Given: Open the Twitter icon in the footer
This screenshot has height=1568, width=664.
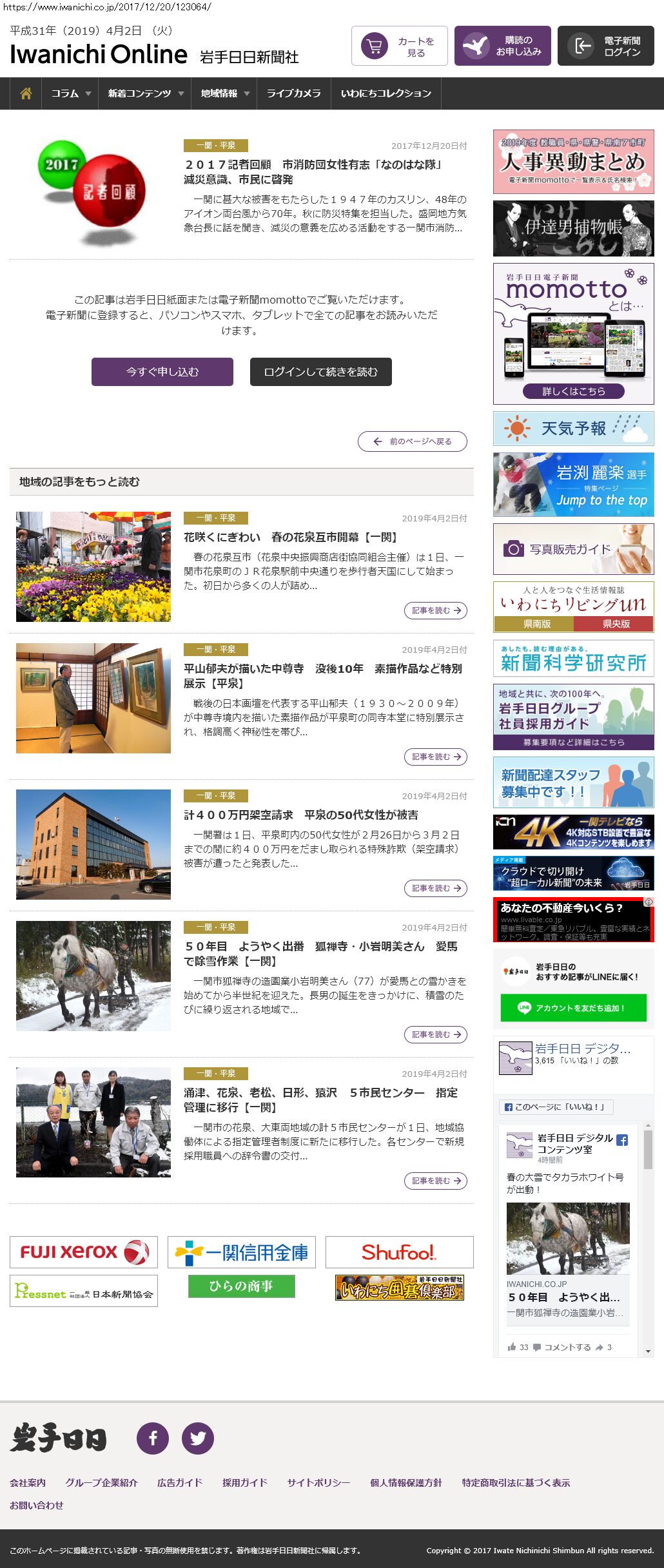Looking at the screenshot, I should (198, 1438).
